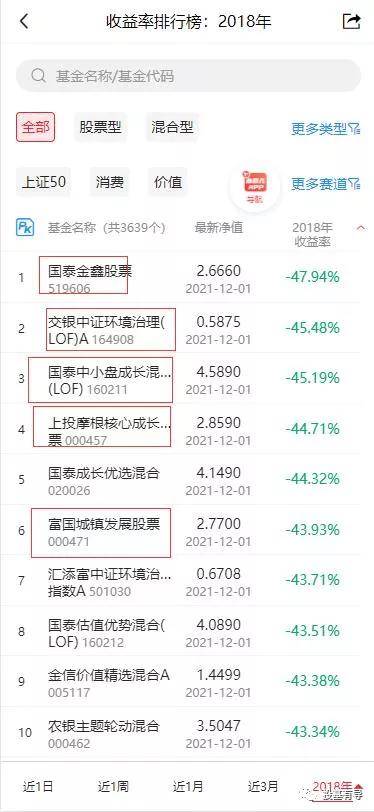Switch to the 近1周 tab
The image size is (374, 812).
112,786
